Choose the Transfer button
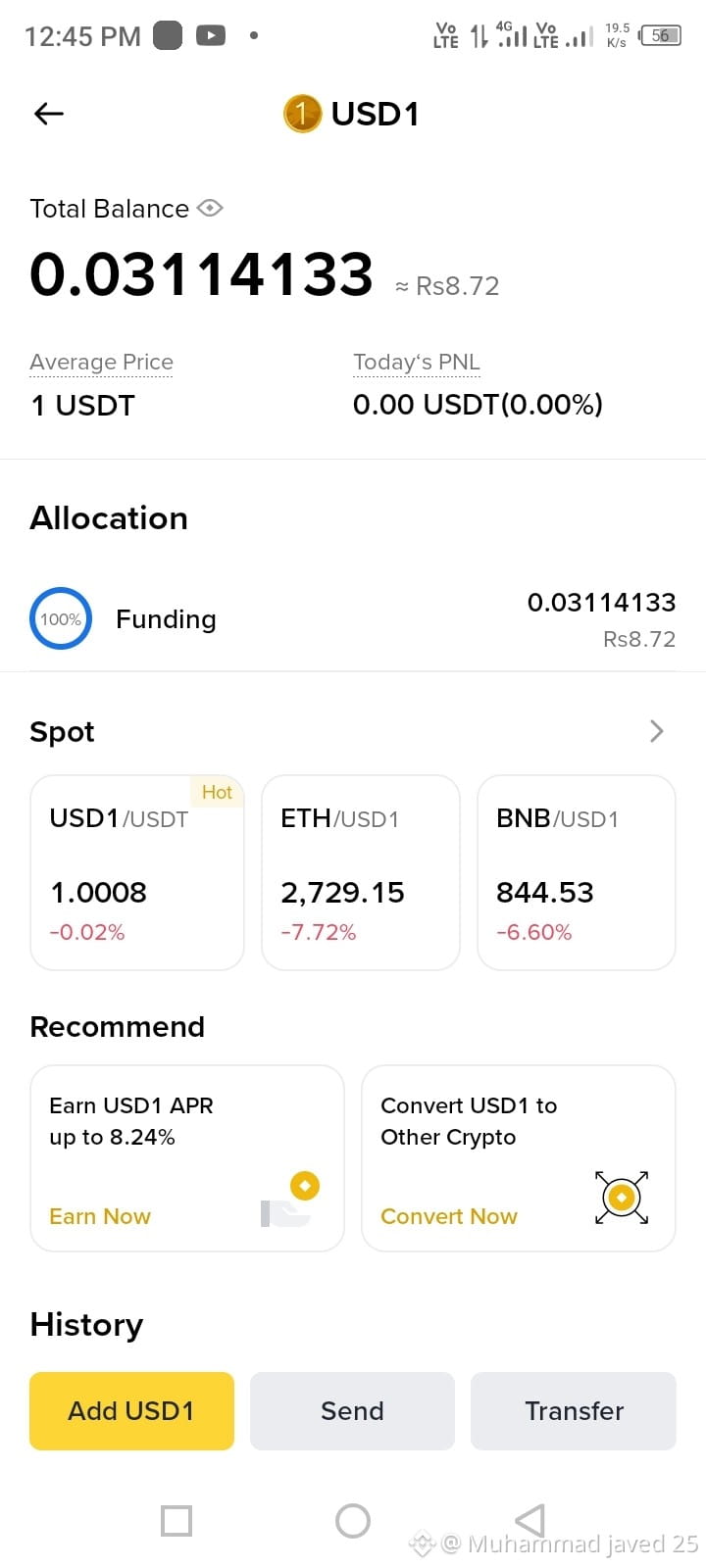Viewport: 706px width, 1568px height. [574, 1410]
